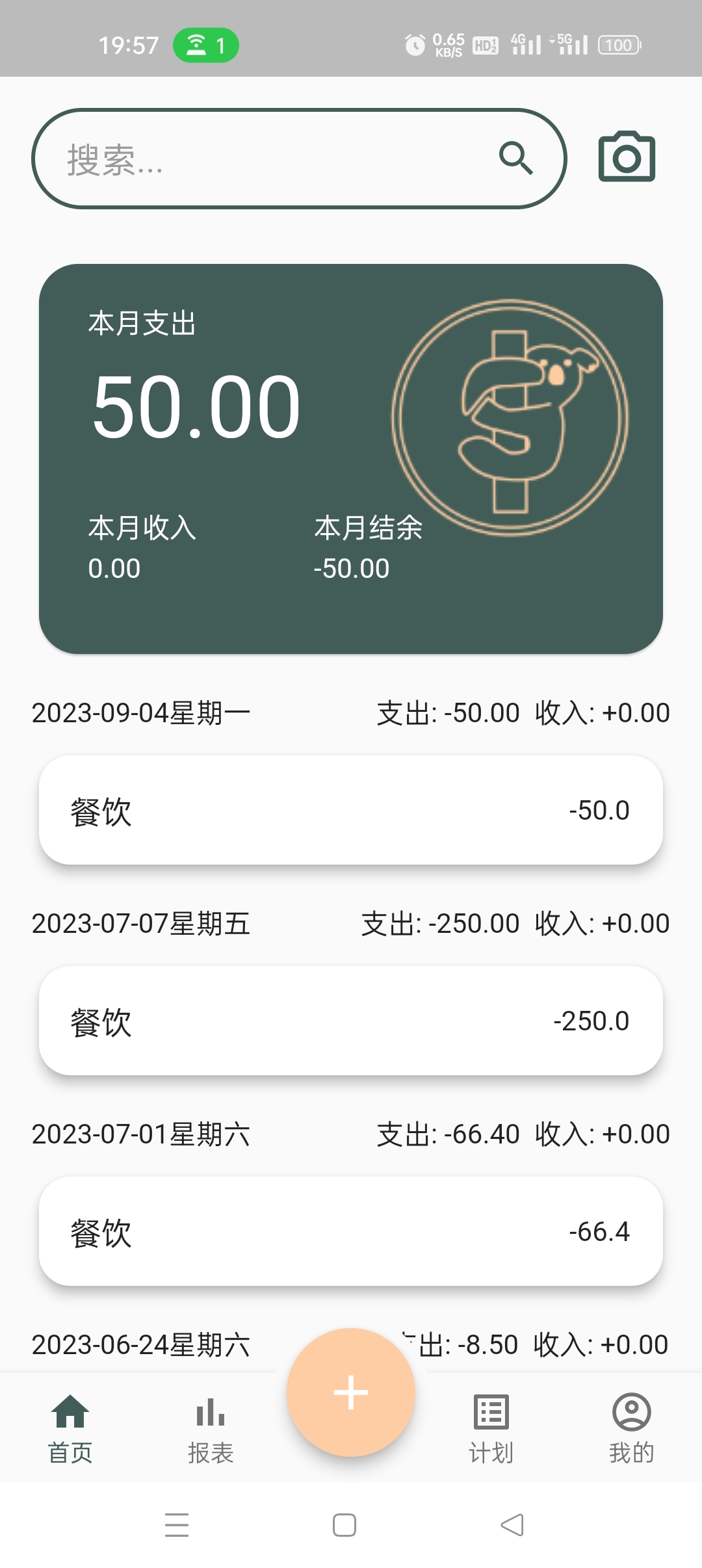The height and width of the screenshot is (1568, 702).
Task: Open the 餐饮 record of -66.4
Action: click(351, 1231)
